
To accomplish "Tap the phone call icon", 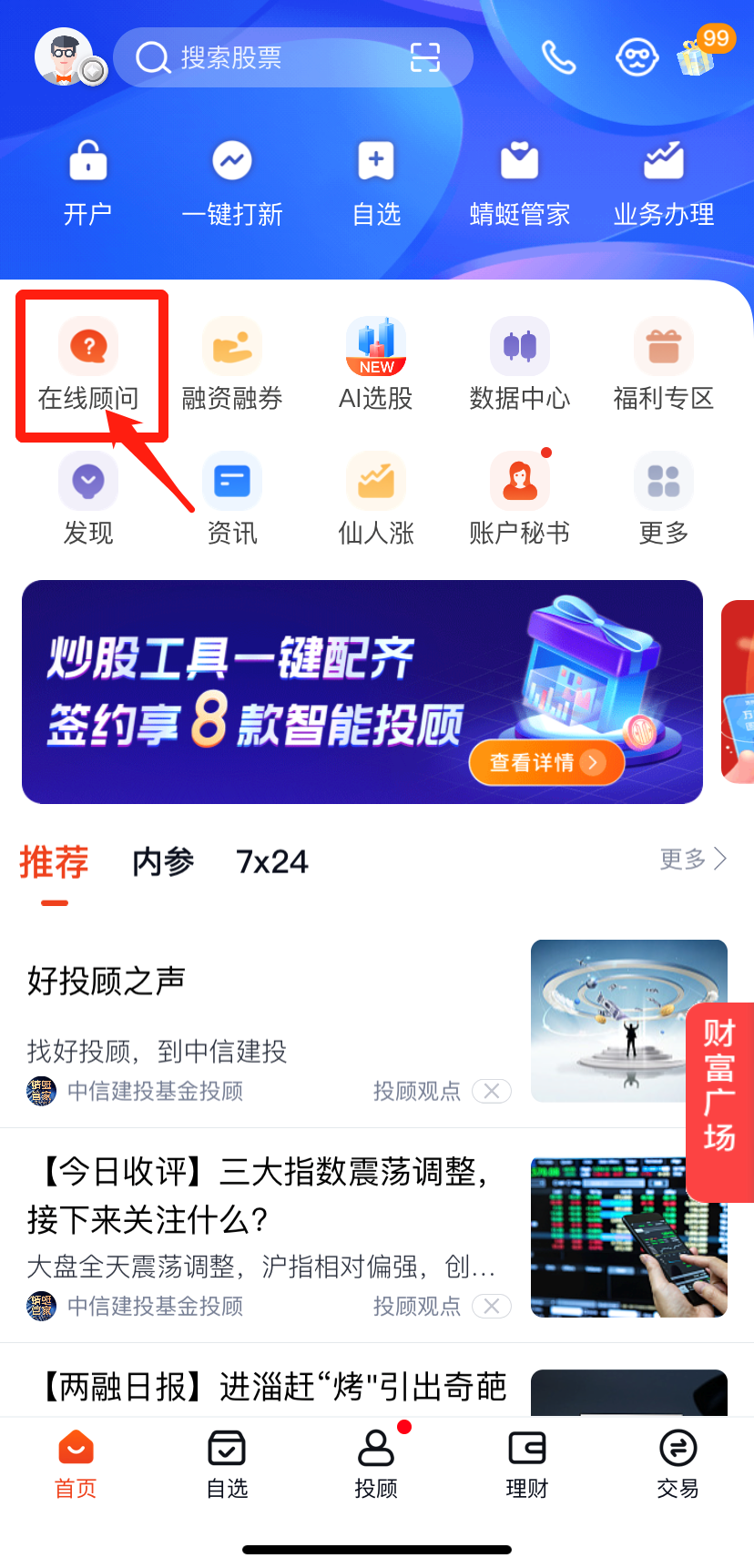I will pyautogui.click(x=558, y=58).
